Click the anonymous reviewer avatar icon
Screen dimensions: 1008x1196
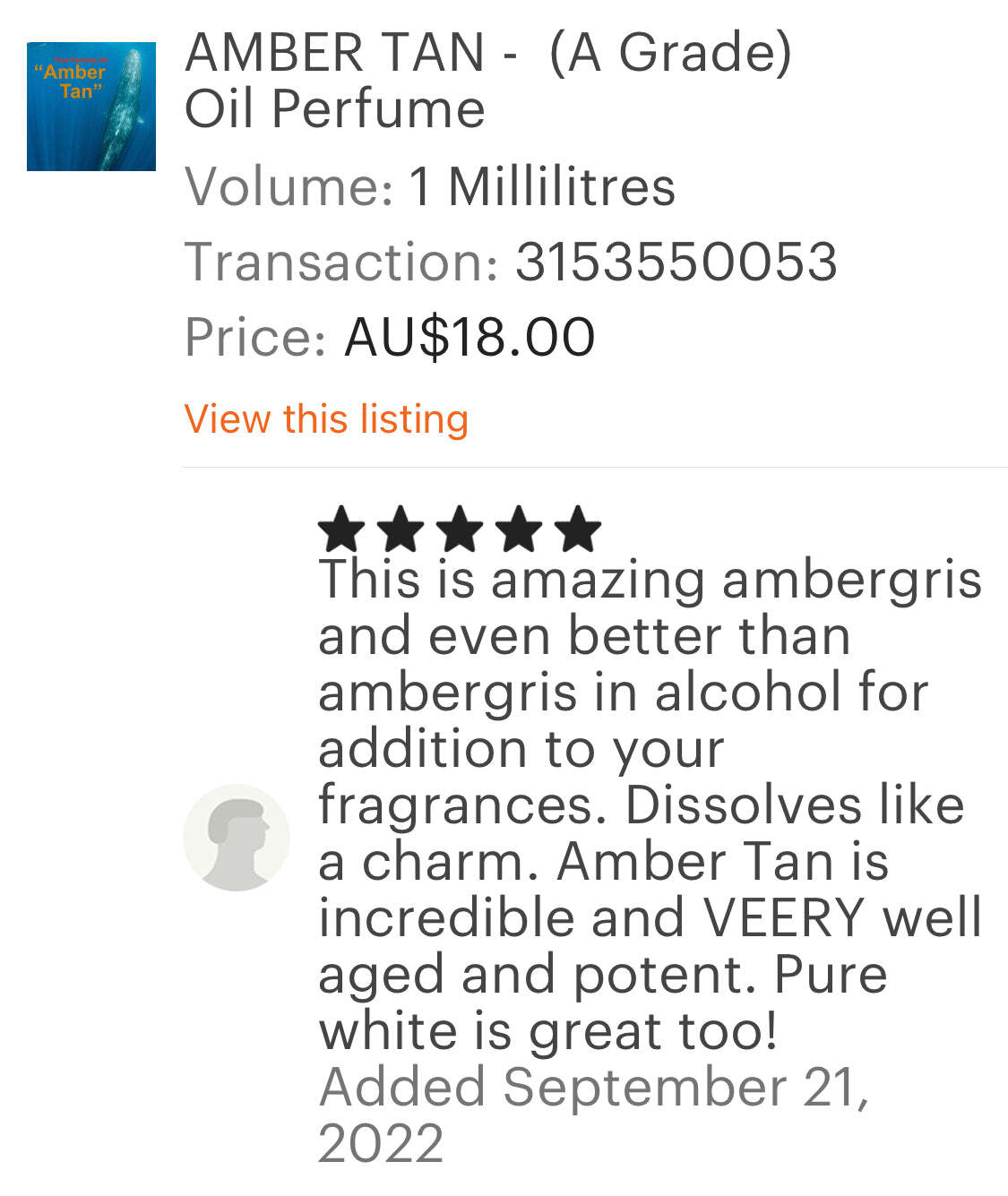237,836
